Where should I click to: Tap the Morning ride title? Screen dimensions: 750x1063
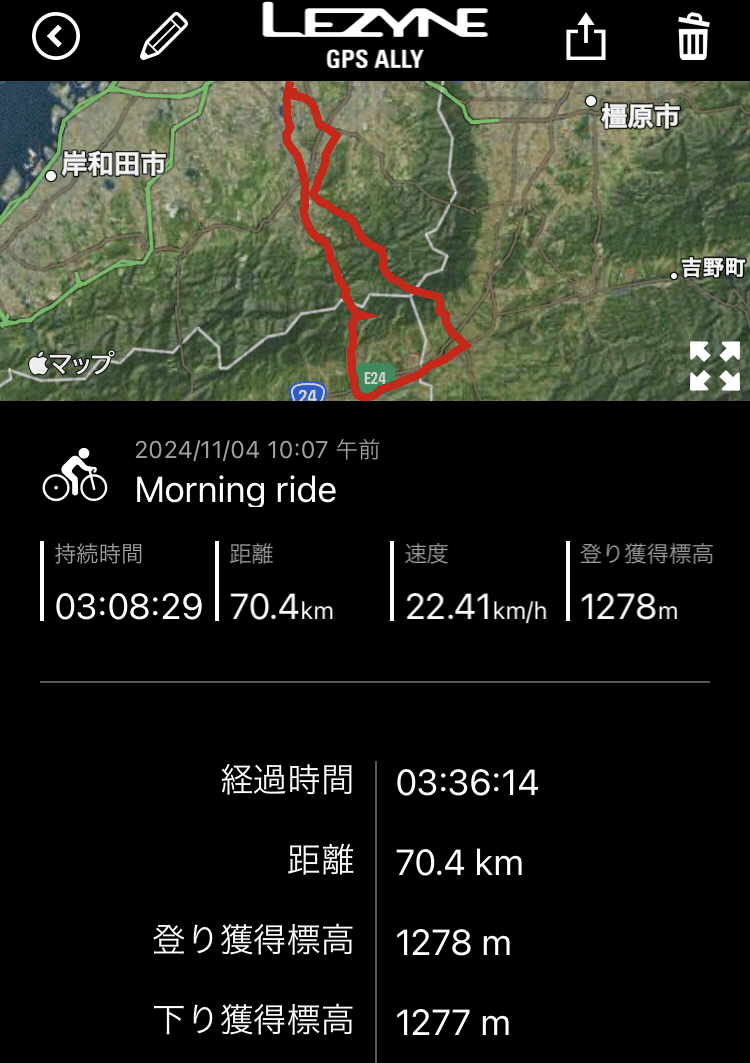click(x=236, y=490)
